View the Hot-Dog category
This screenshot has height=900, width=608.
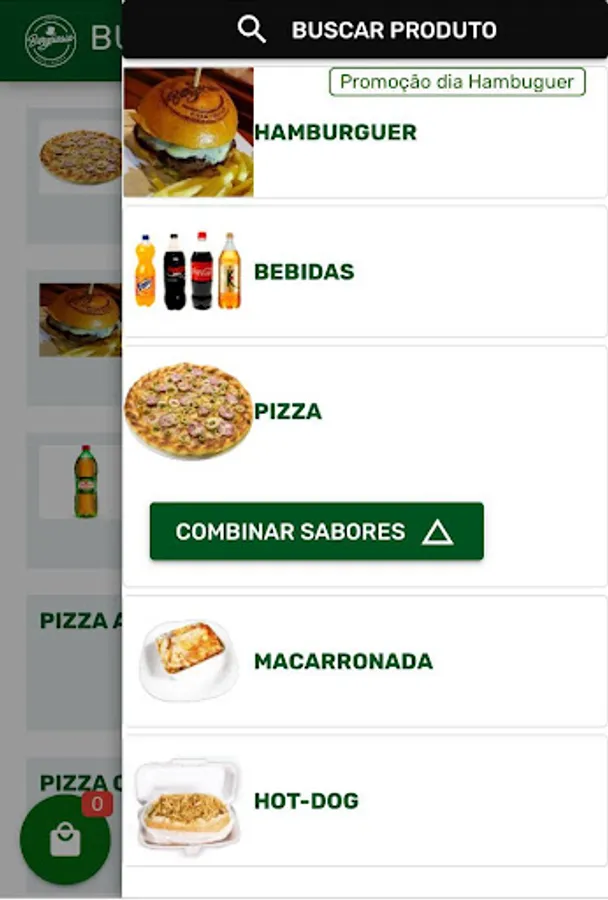306,801
